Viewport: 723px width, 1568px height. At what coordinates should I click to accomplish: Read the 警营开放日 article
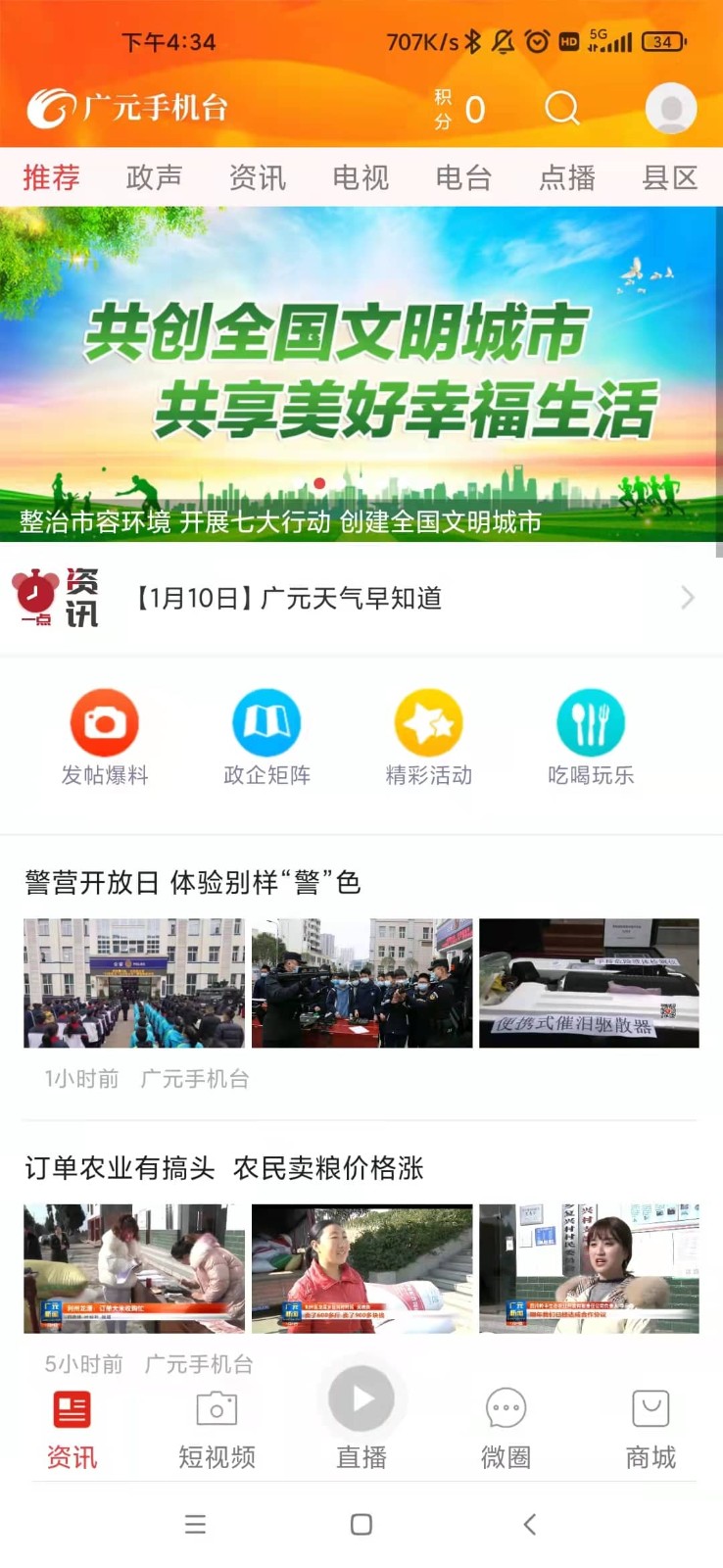(193, 883)
